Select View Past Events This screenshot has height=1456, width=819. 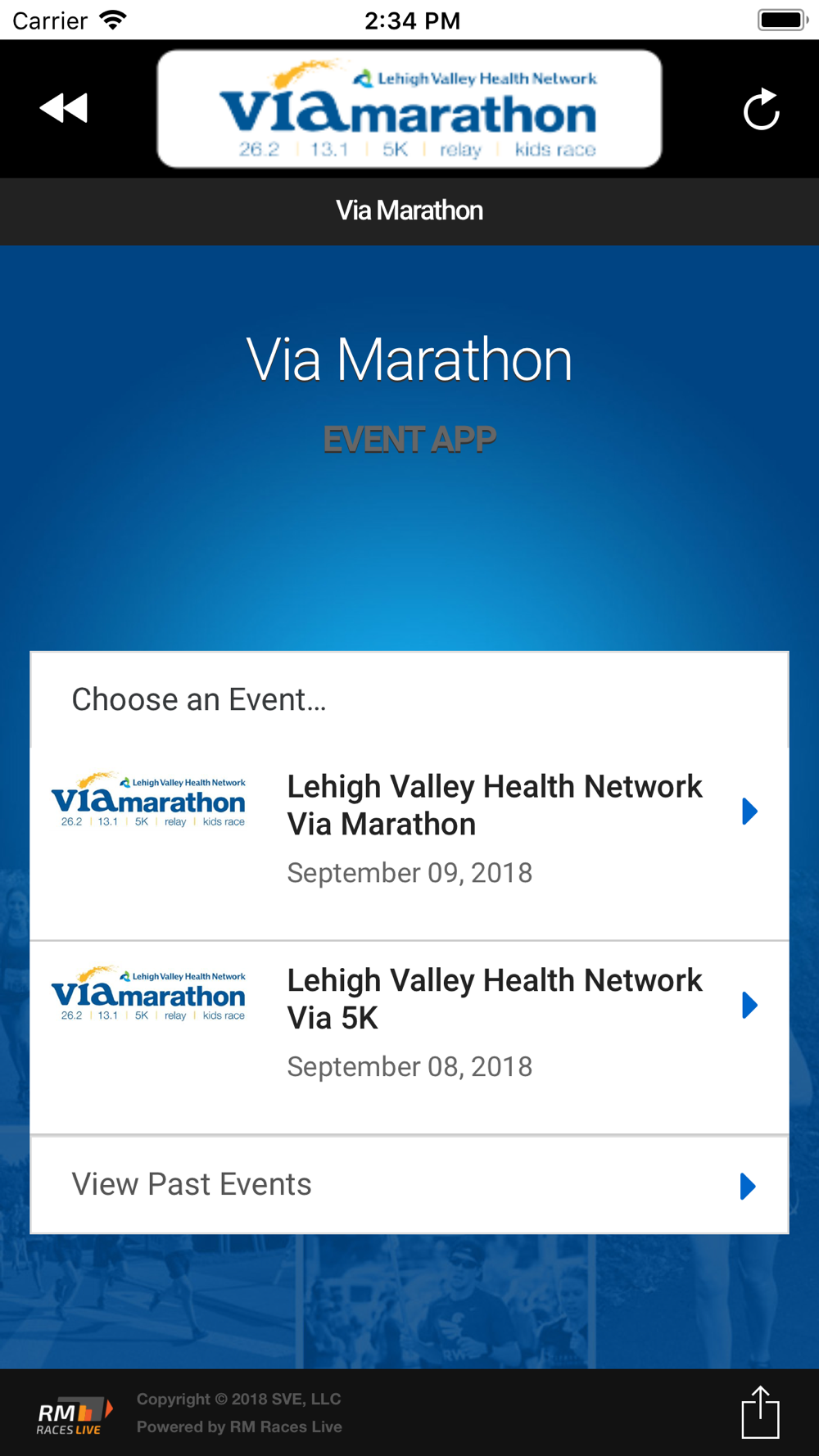pyautogui.click(x=409, y=1185)
